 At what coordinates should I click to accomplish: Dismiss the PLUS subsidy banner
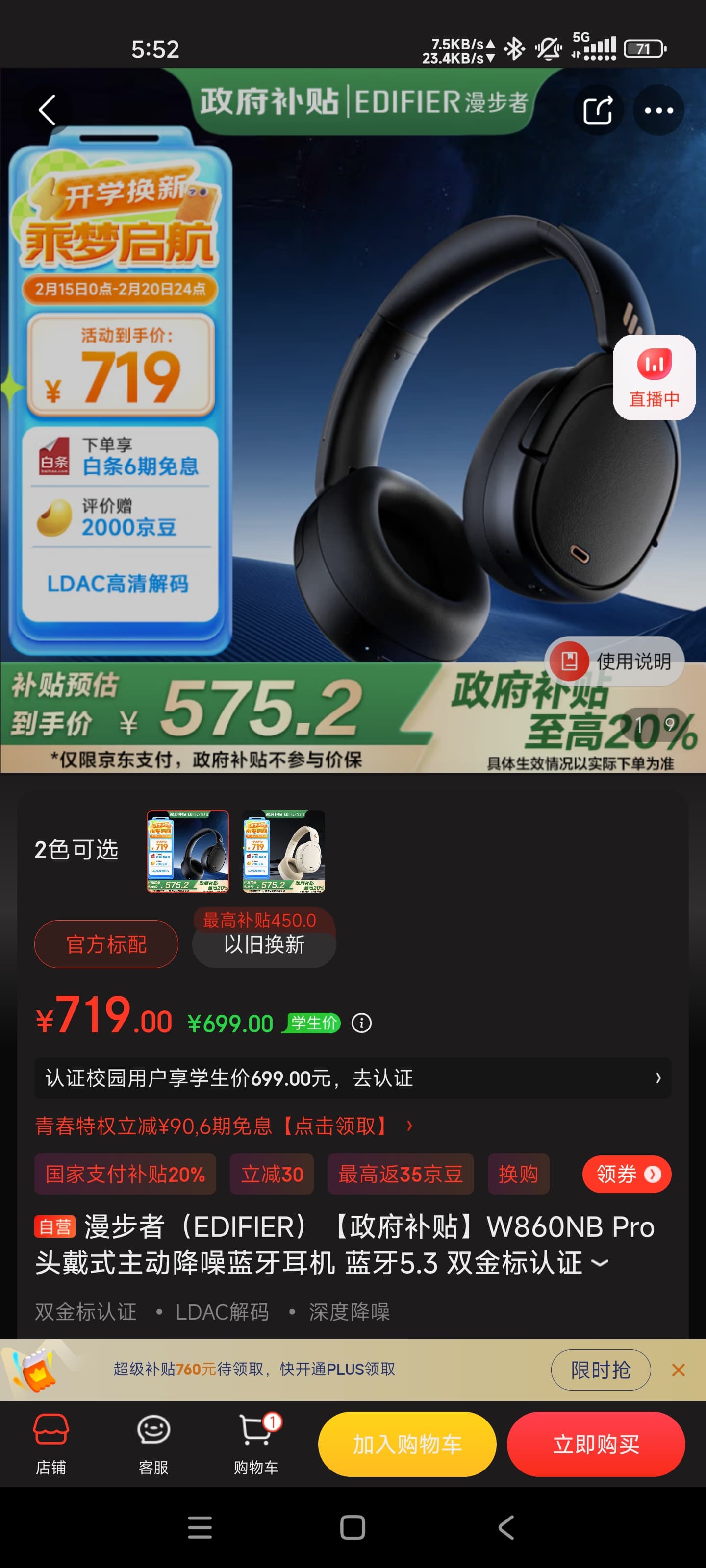tap(678, 1370)
